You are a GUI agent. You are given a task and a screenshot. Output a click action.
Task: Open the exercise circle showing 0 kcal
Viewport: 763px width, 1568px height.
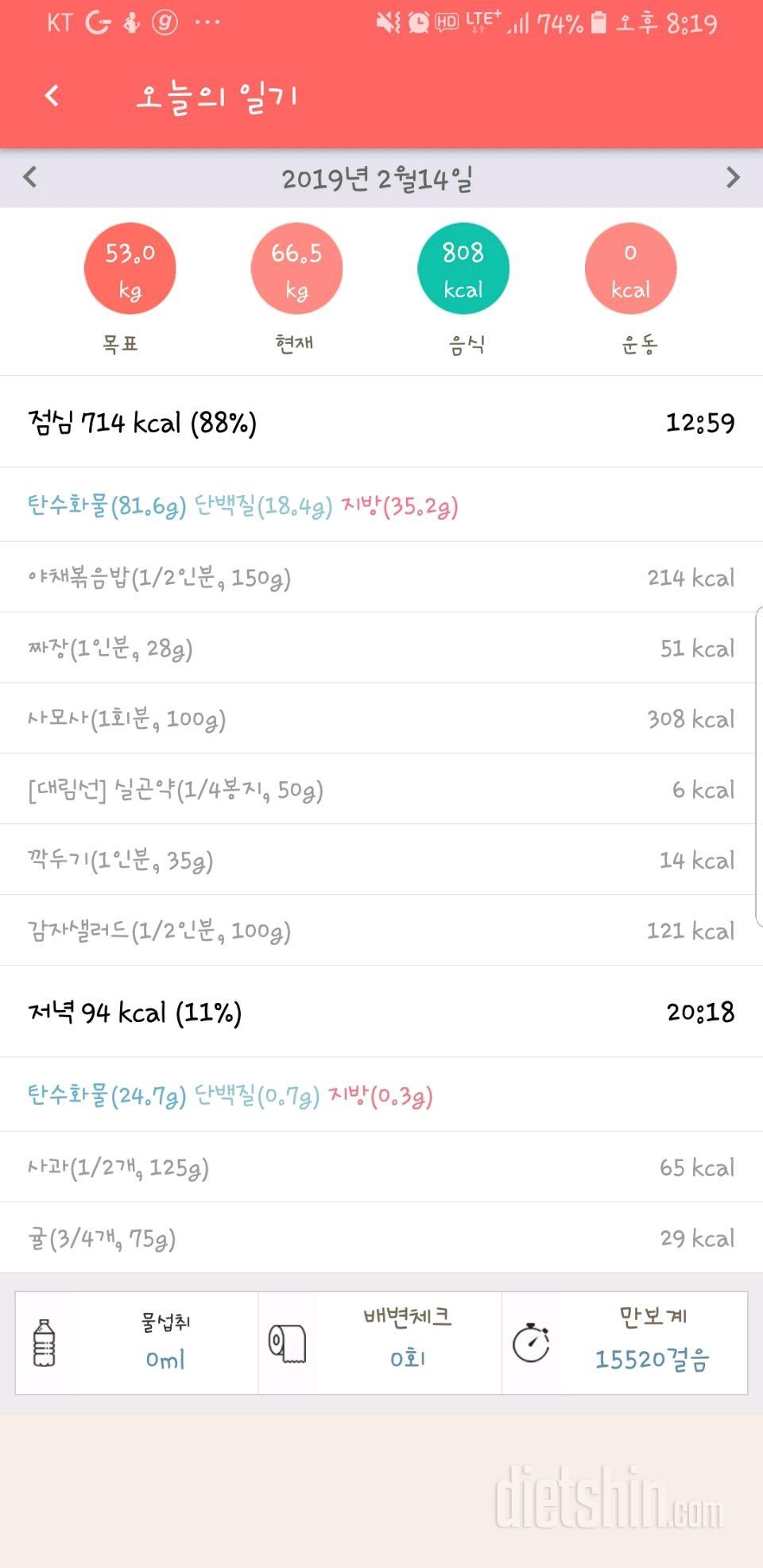coord(630,268)
